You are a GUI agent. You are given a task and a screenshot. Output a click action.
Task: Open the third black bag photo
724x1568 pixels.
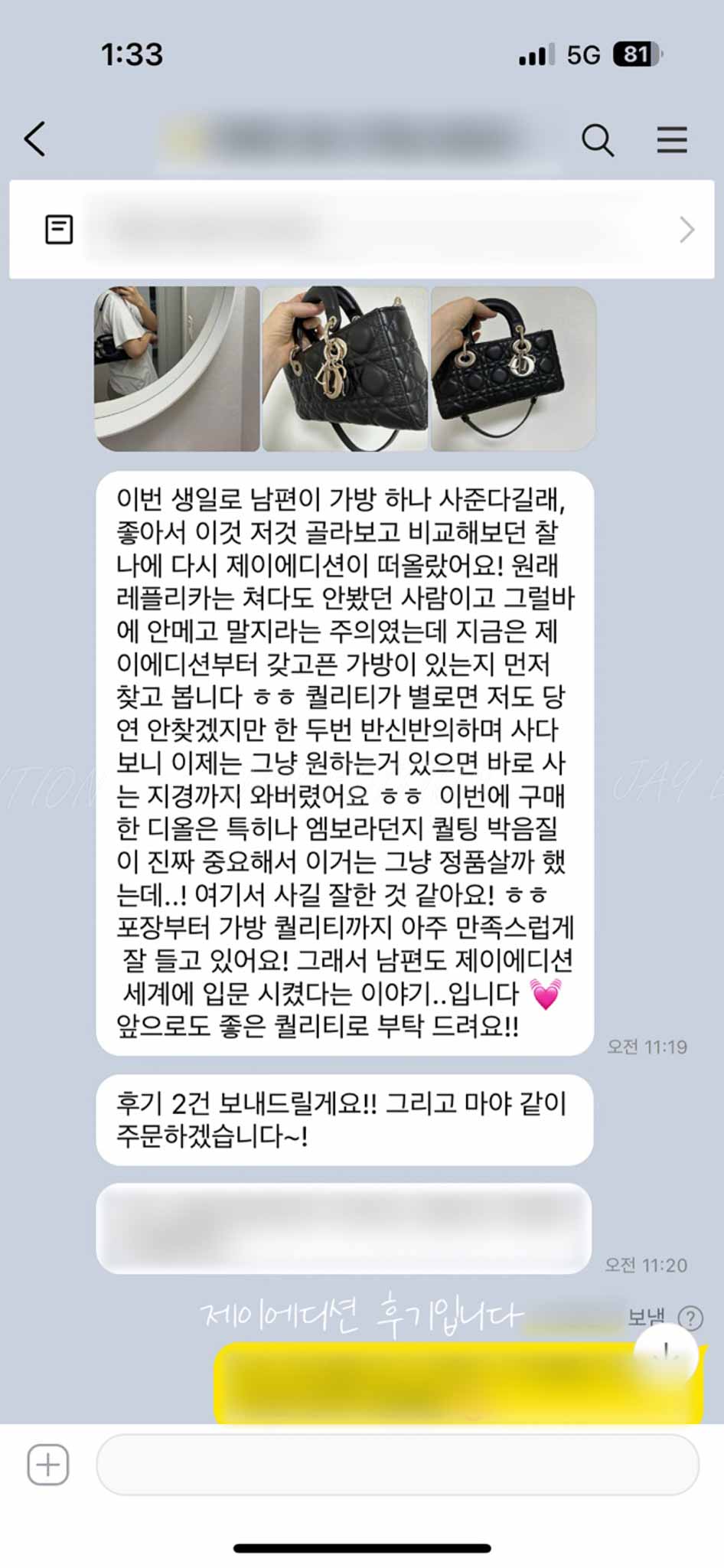[514, 368]
